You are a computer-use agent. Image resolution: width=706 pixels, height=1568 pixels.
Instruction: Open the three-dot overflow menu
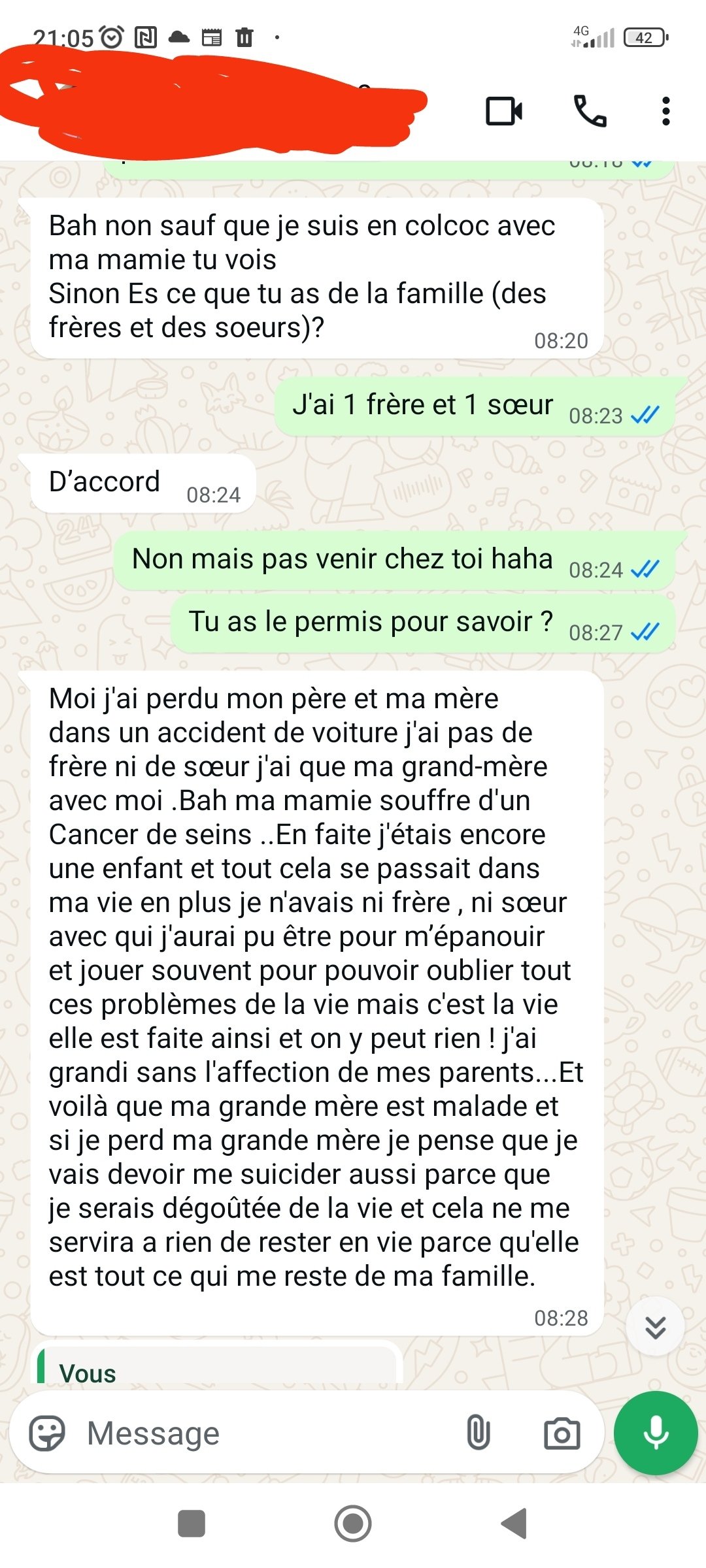tap(665, 111)
